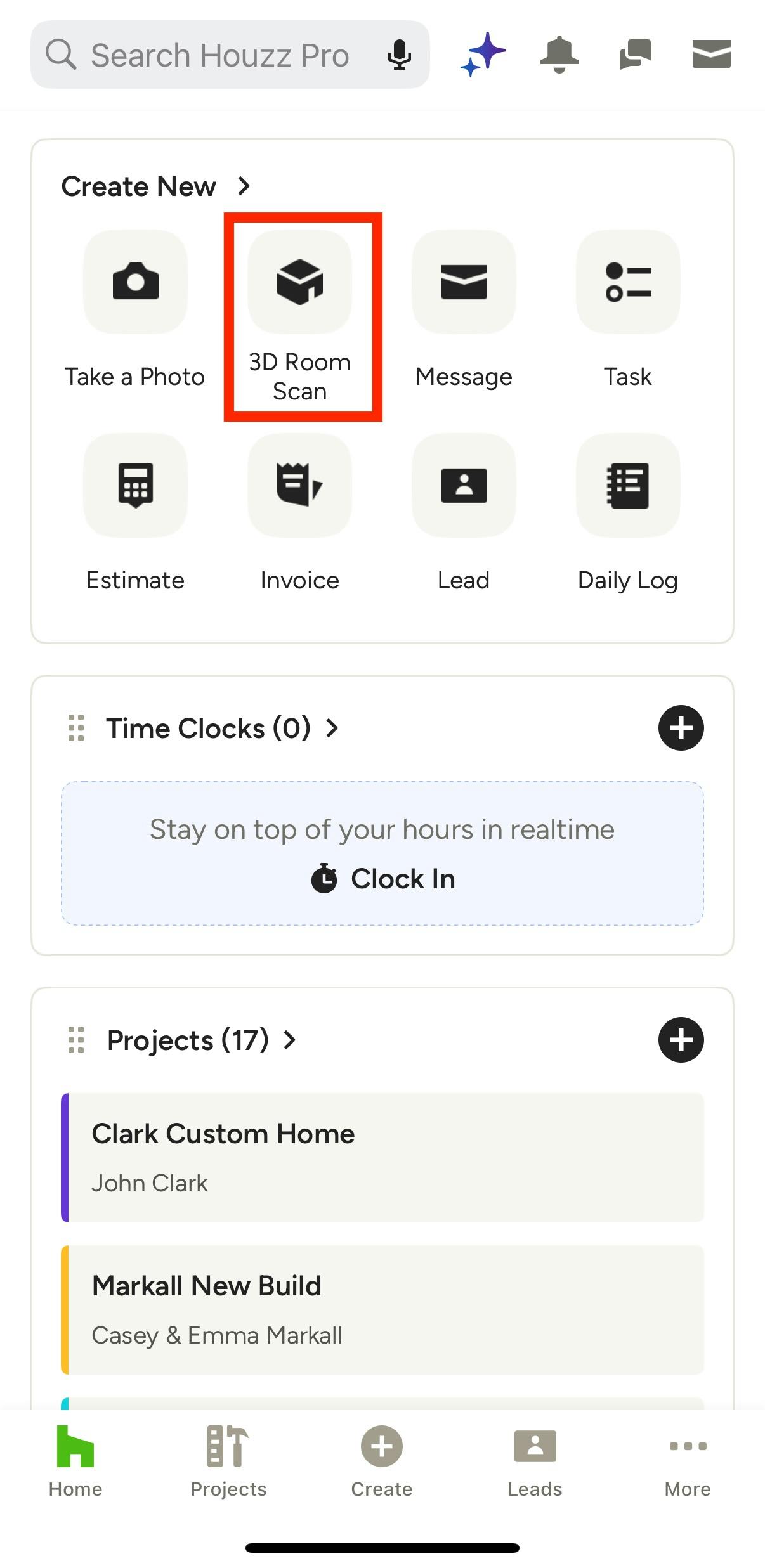
Task: Create a new Task
Action: 628,282
